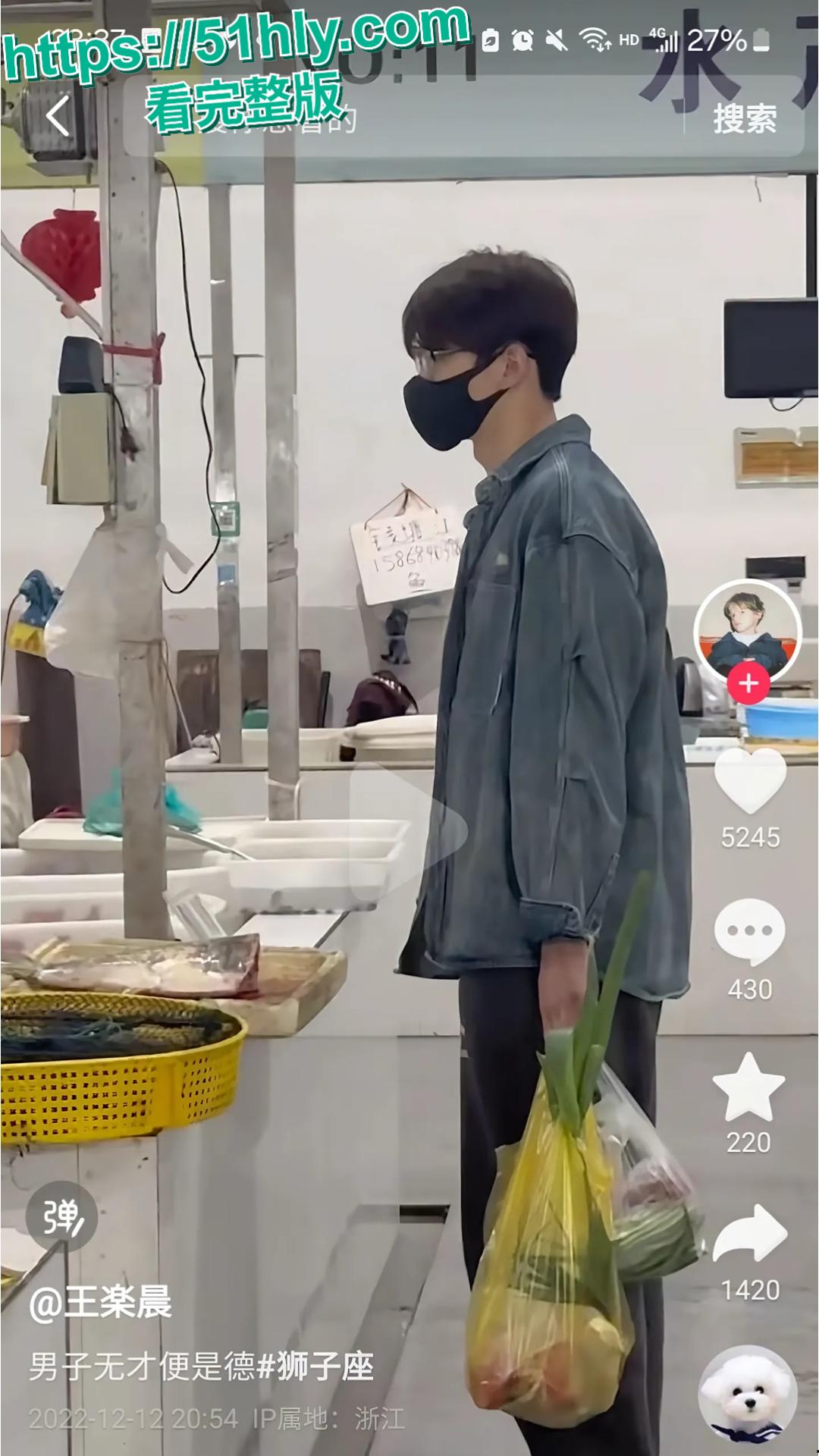This screenshot has height=1456, width=819.
Task: Tap the 搜索 button
Action: 744,118
